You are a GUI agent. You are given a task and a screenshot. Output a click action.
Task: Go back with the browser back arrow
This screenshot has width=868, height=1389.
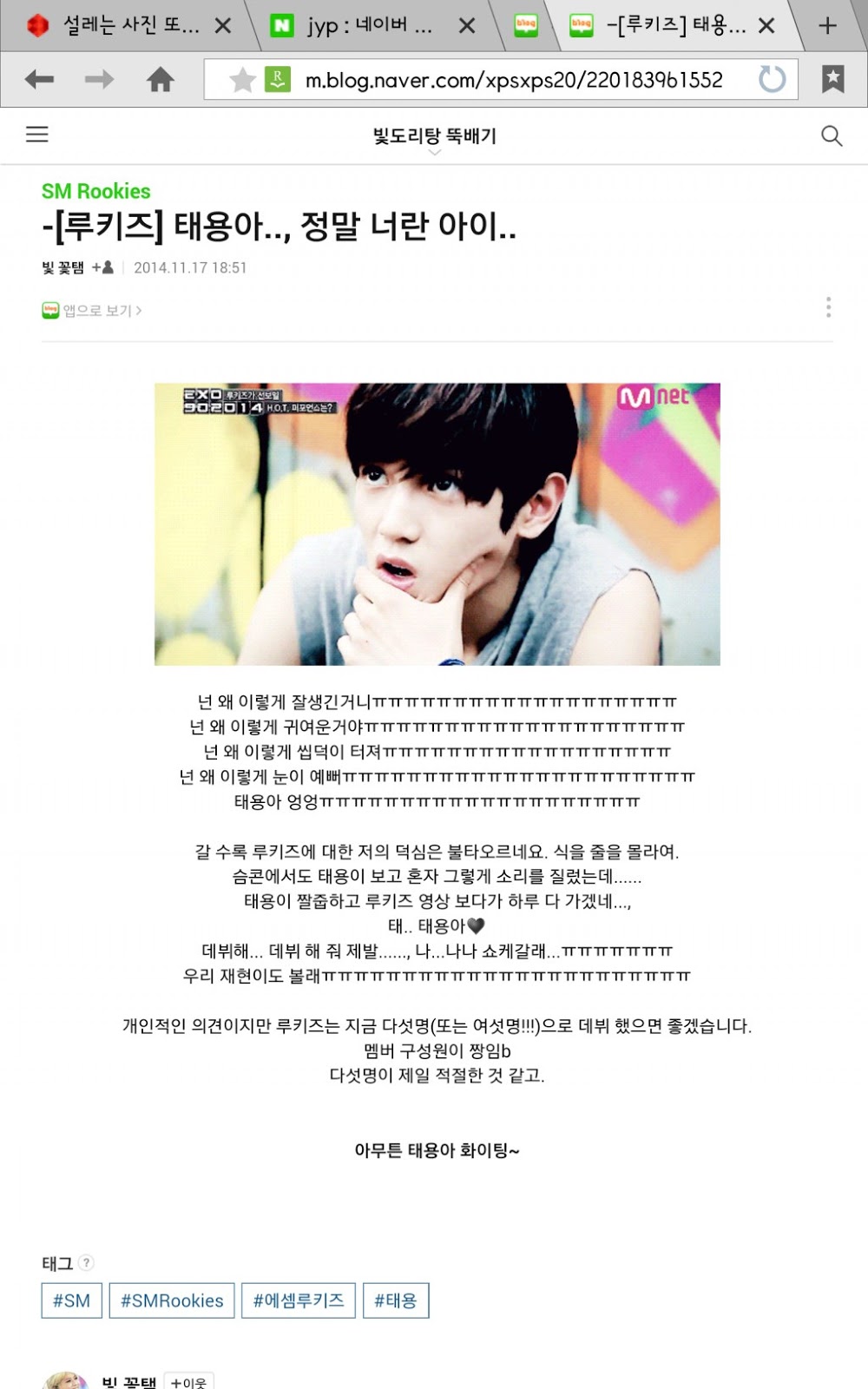pyautogui.click(x=39, y=80)
